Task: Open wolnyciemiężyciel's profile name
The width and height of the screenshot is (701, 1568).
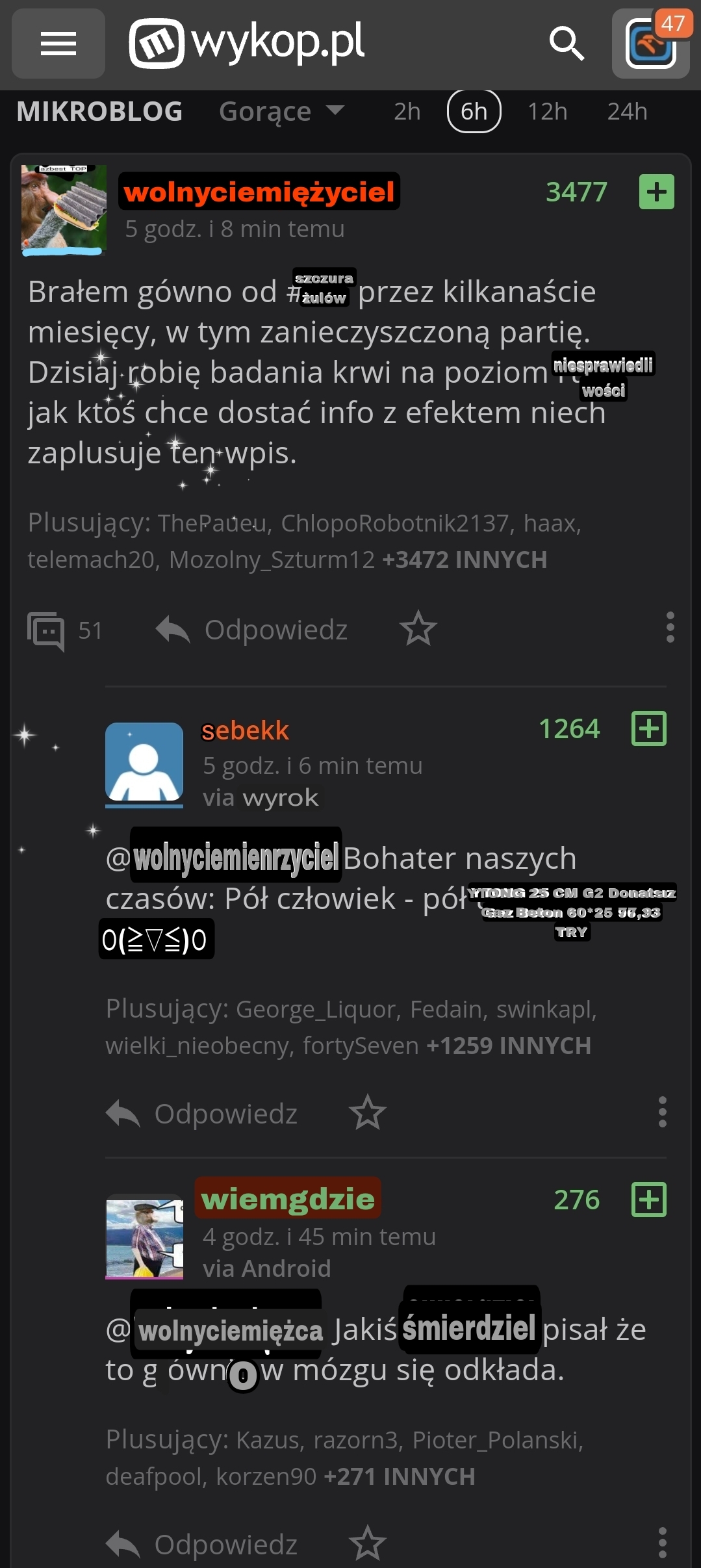Action: (259, 192)
